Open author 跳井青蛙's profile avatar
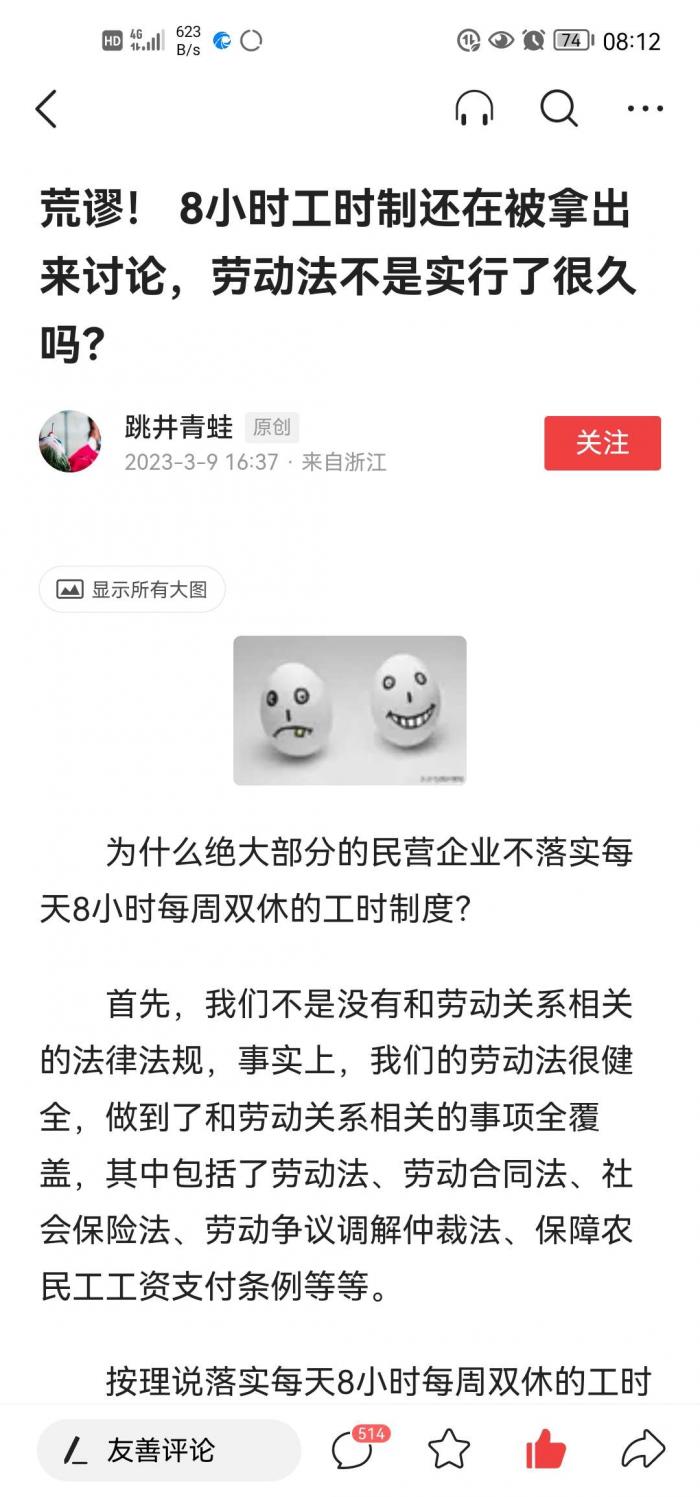The height and width of the screenshot is (1497, 700). (70, 441)
